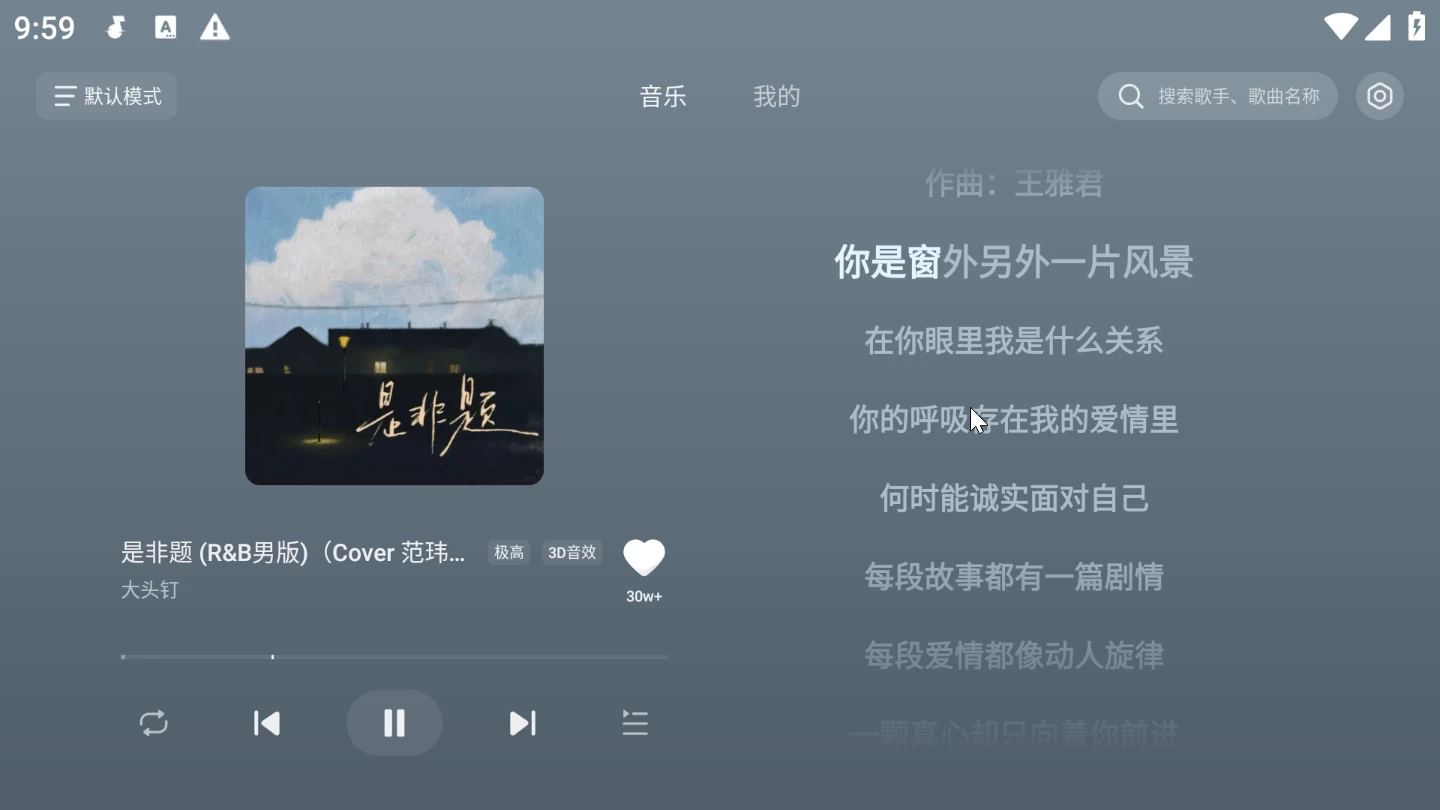1440x810 pixels.
Task: Open settings via the hexagon icon
Action: [1379, 96]
